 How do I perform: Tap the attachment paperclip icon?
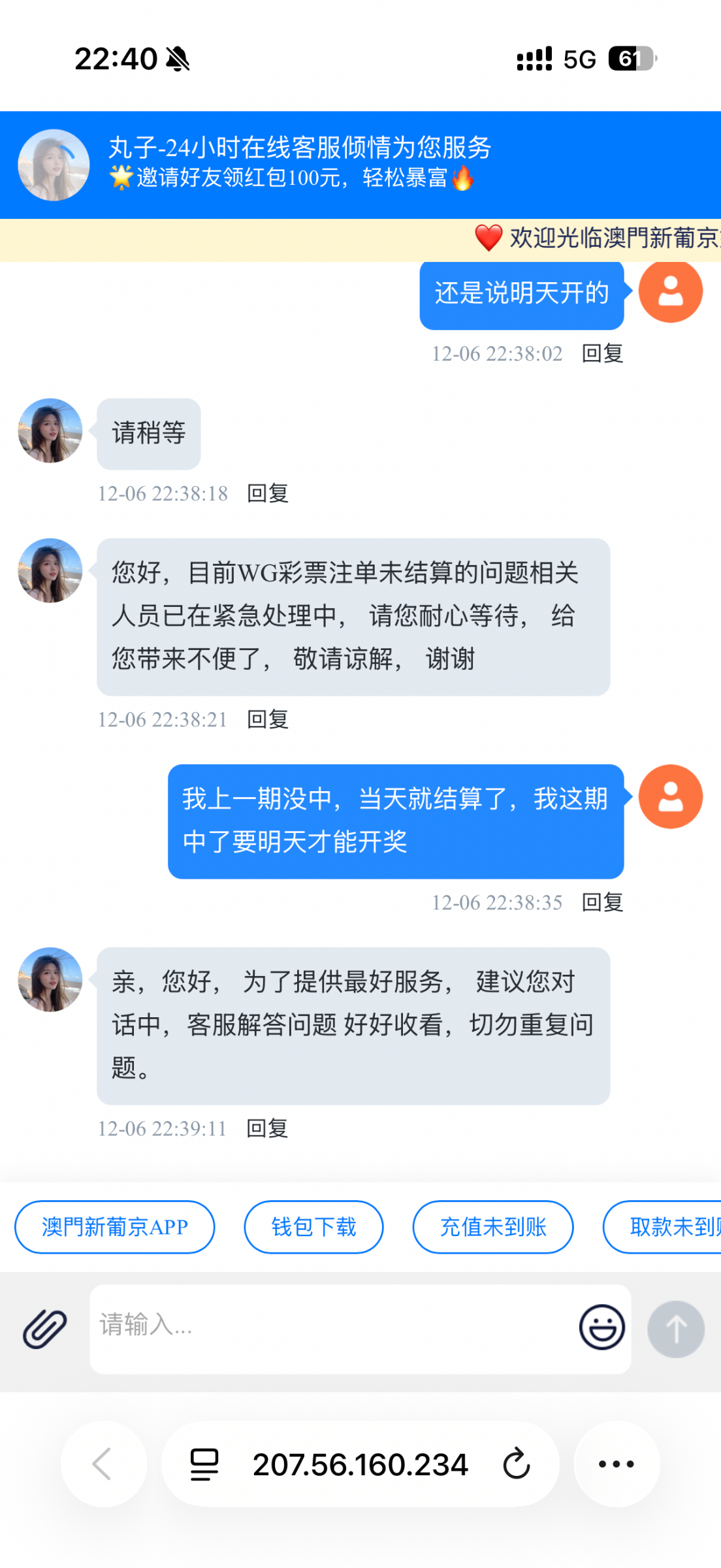(44, 1329)
